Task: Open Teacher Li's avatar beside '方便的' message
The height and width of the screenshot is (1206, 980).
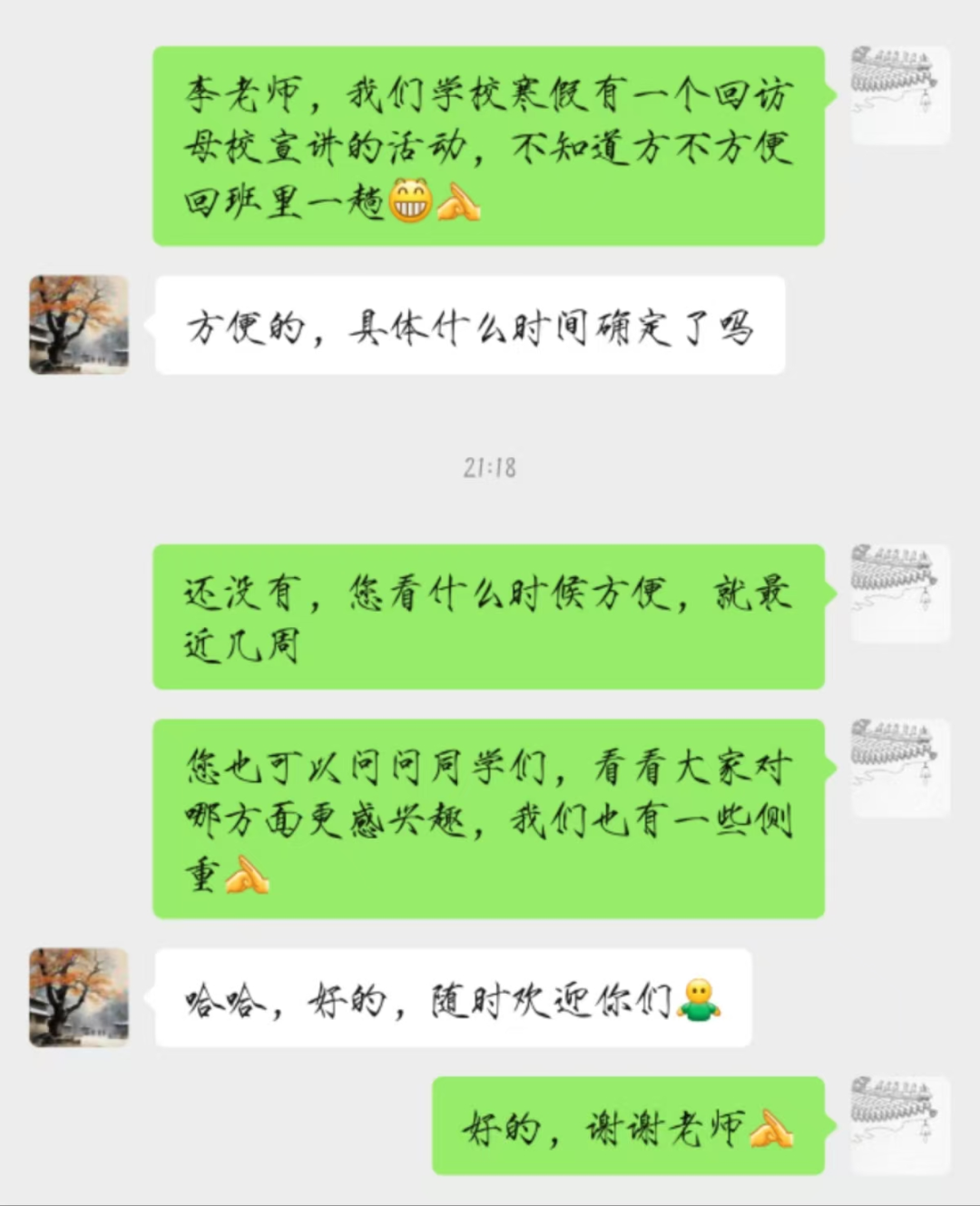Action: point(79,325)
